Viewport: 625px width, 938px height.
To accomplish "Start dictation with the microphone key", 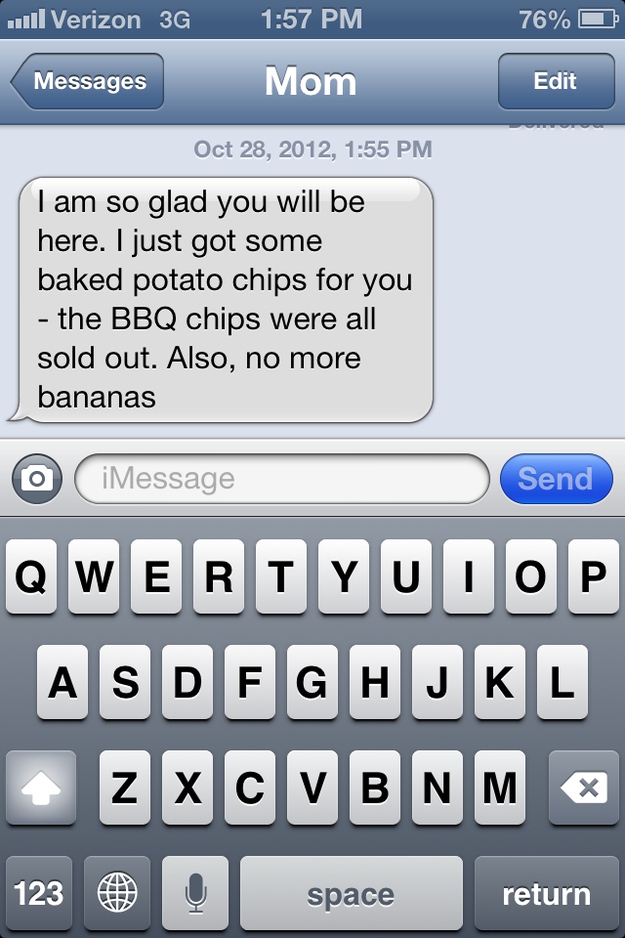I will pos(195,893).
